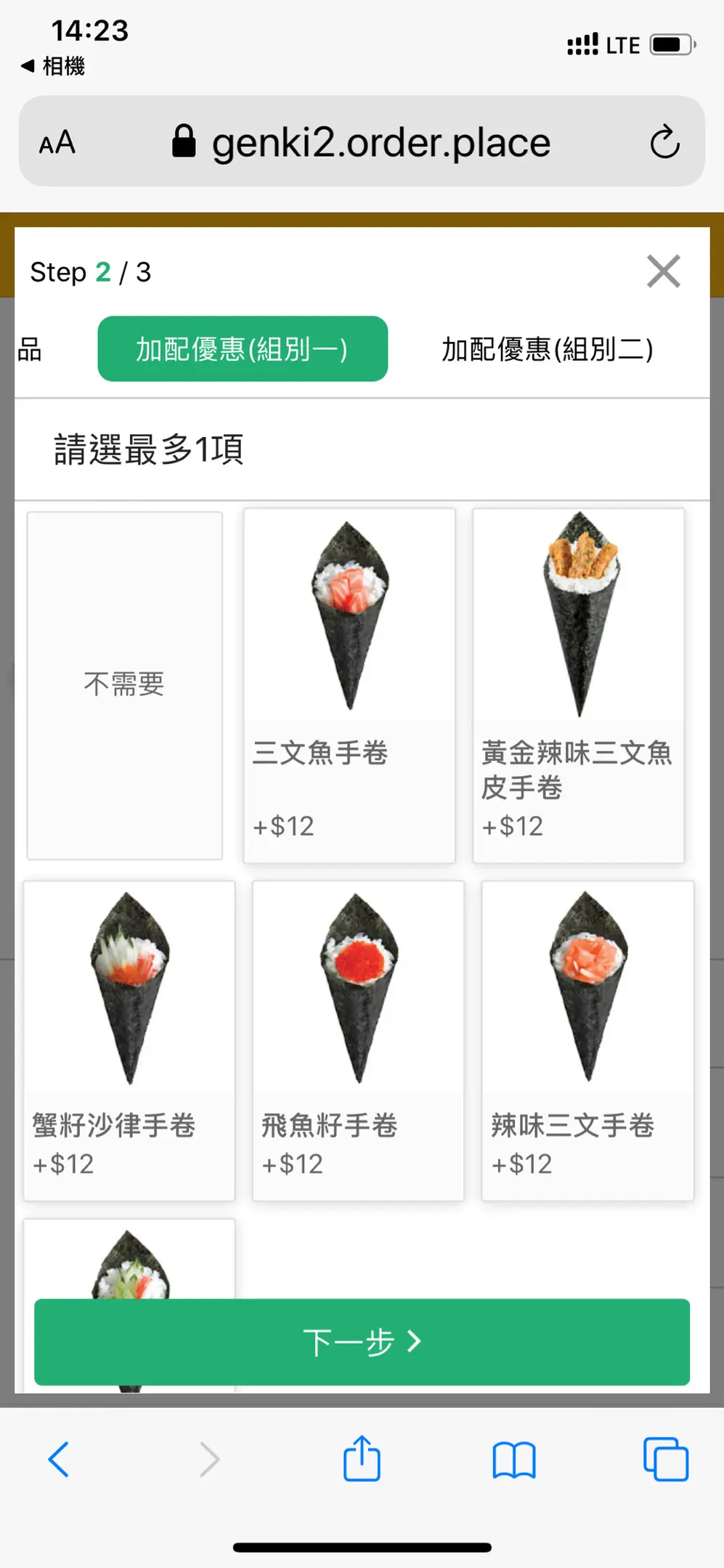Open the Safari share sheet
This screenshot has width=724, height=1568.
362,1458
